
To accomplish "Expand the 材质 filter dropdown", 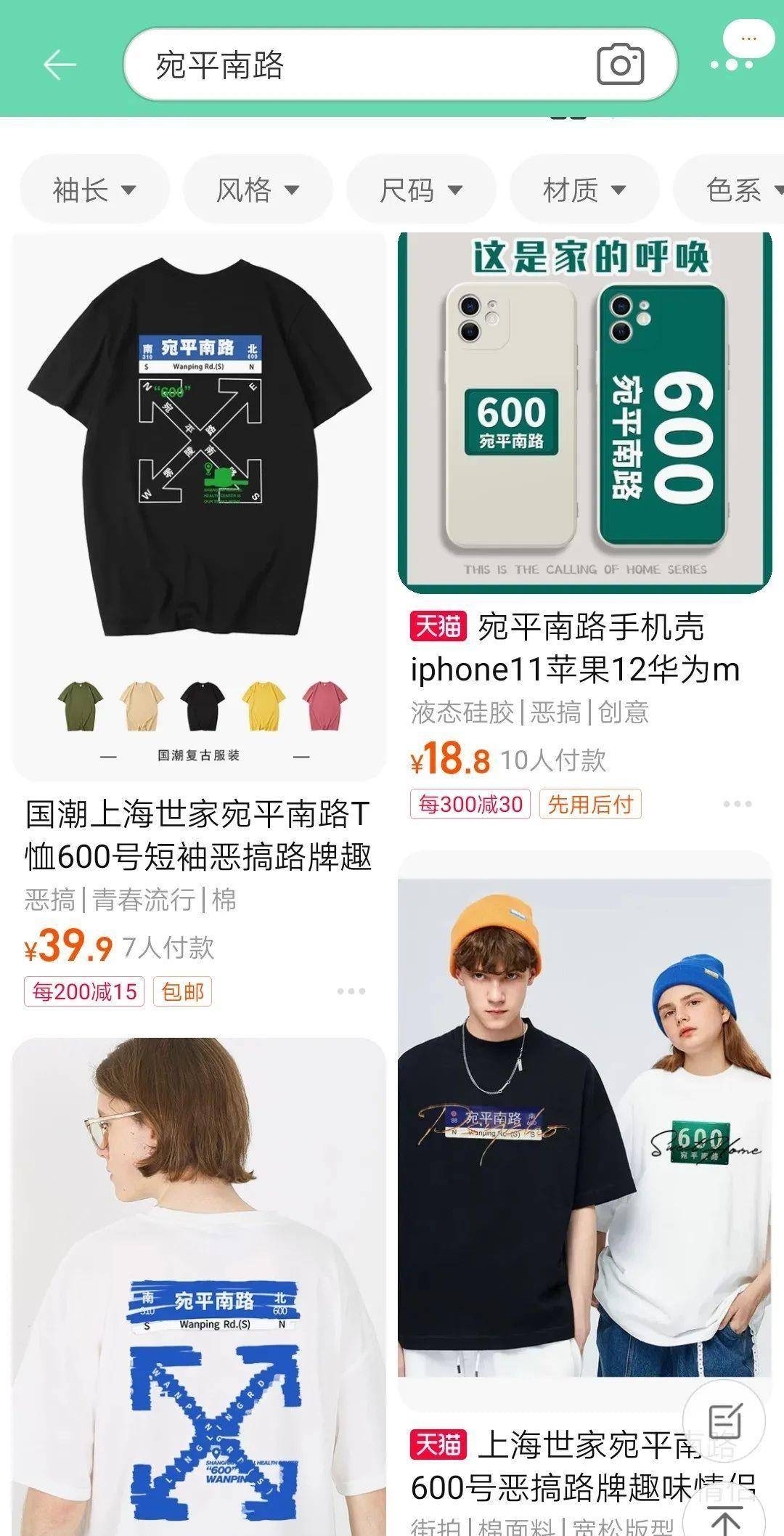I will (x=584, y=190).
